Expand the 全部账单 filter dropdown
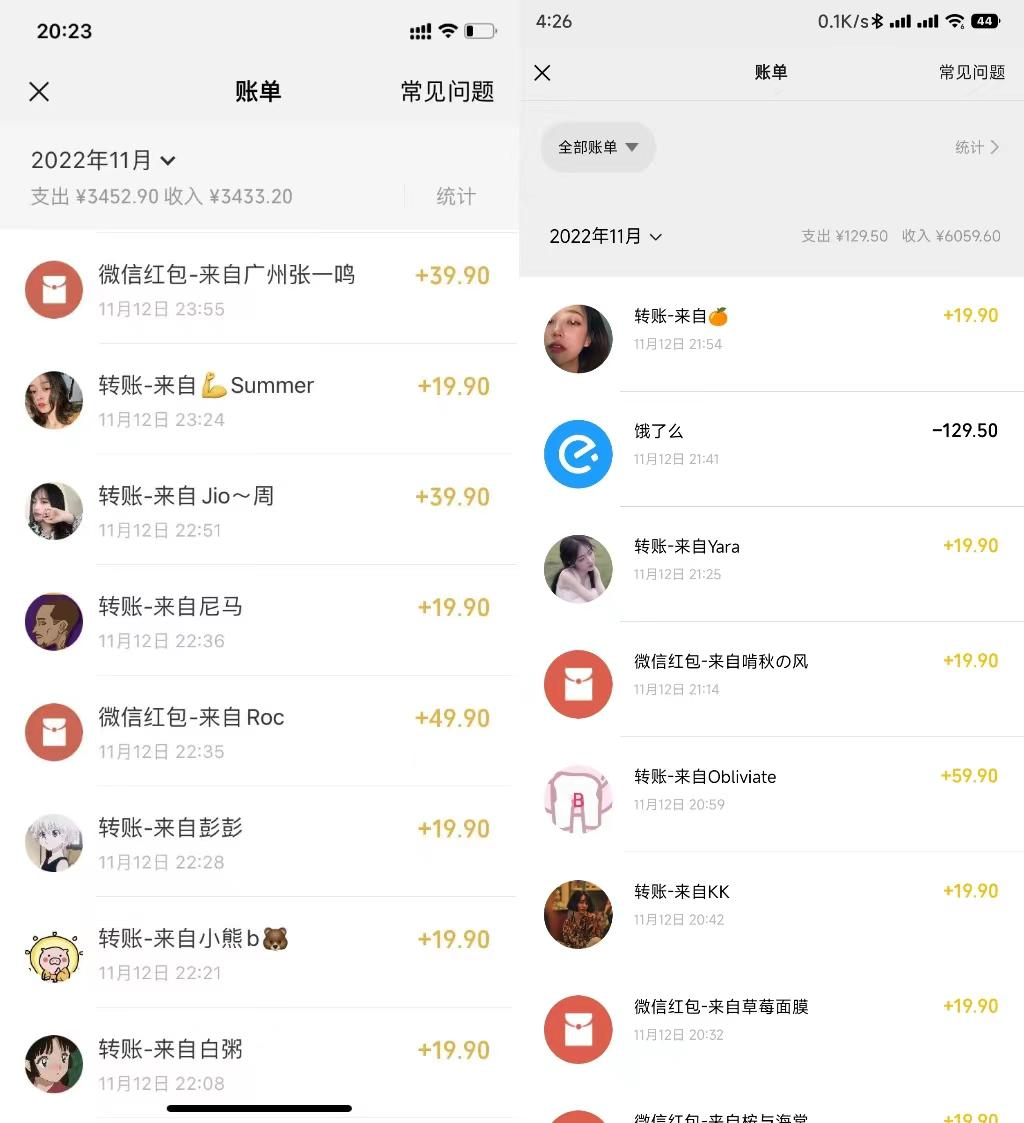This screenshot has width=1024, height=1123. tap(597, 146)
